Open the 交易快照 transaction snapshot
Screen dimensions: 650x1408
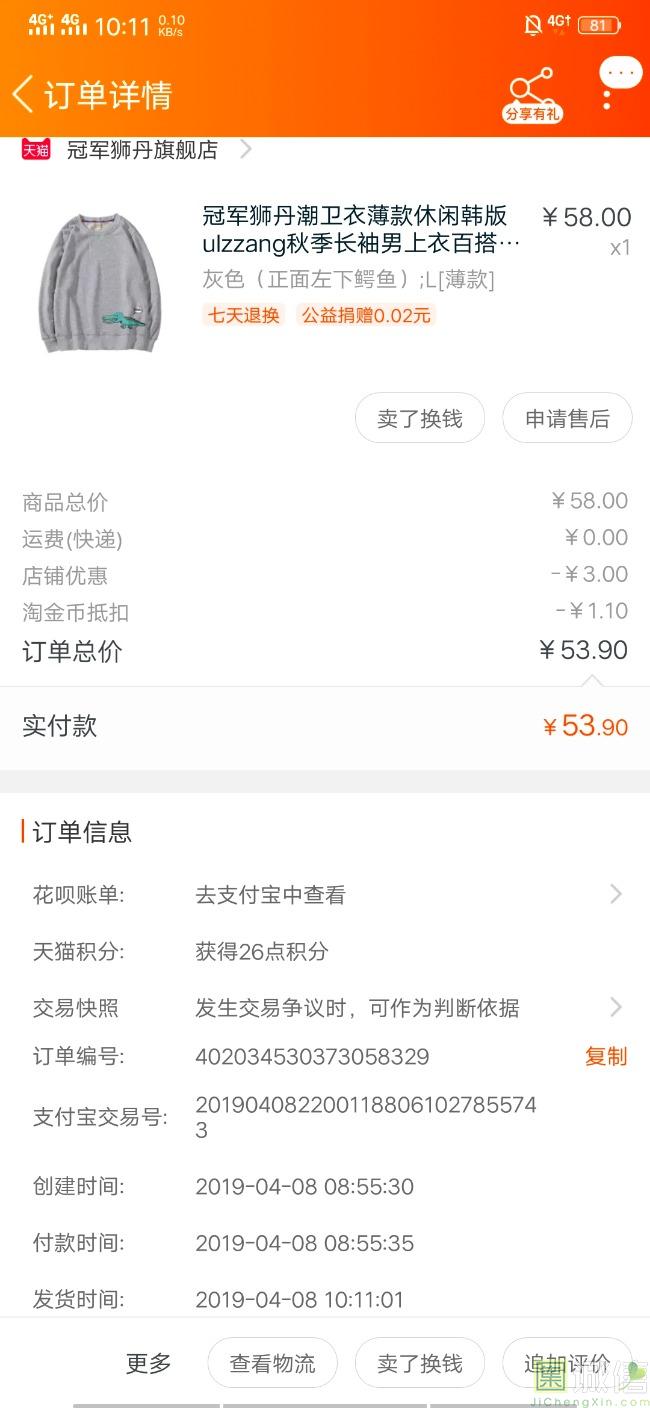point(325,1008)
